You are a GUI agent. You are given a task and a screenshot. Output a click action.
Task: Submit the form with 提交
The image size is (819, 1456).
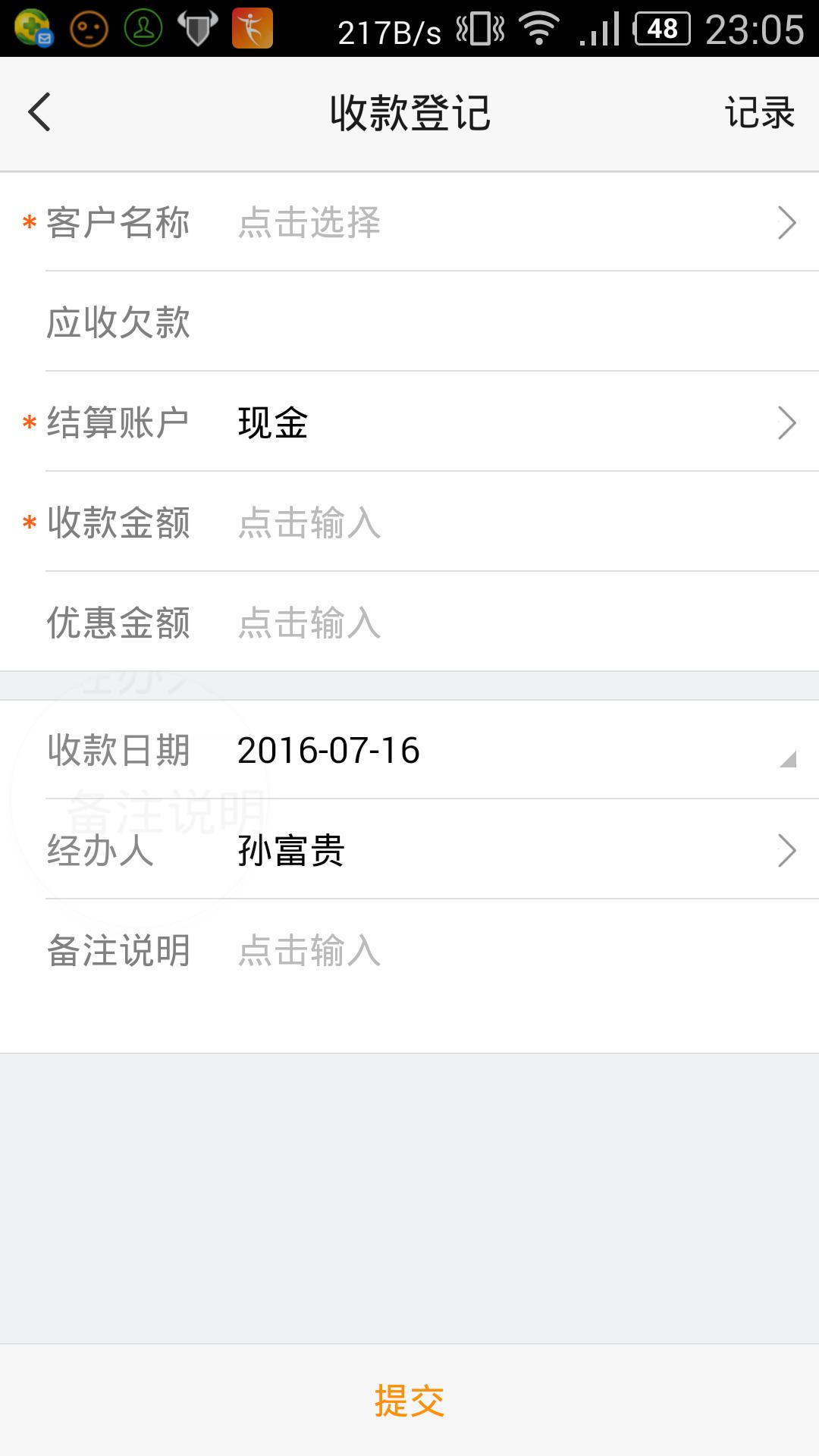click(x=409, y=1400)
